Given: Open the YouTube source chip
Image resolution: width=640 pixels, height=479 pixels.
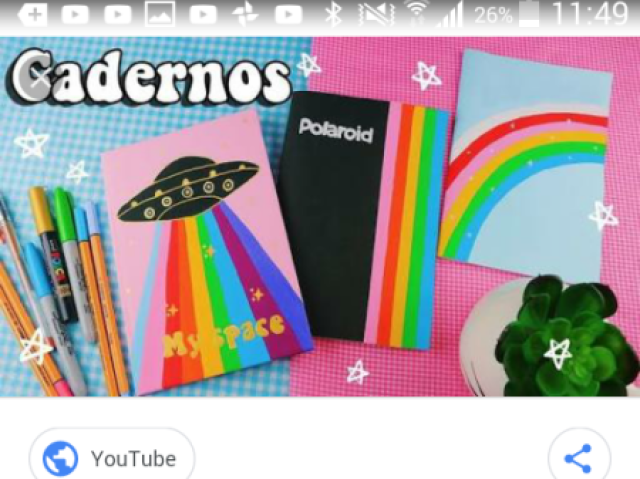Looking at the screenshot, I should (111, 458).
